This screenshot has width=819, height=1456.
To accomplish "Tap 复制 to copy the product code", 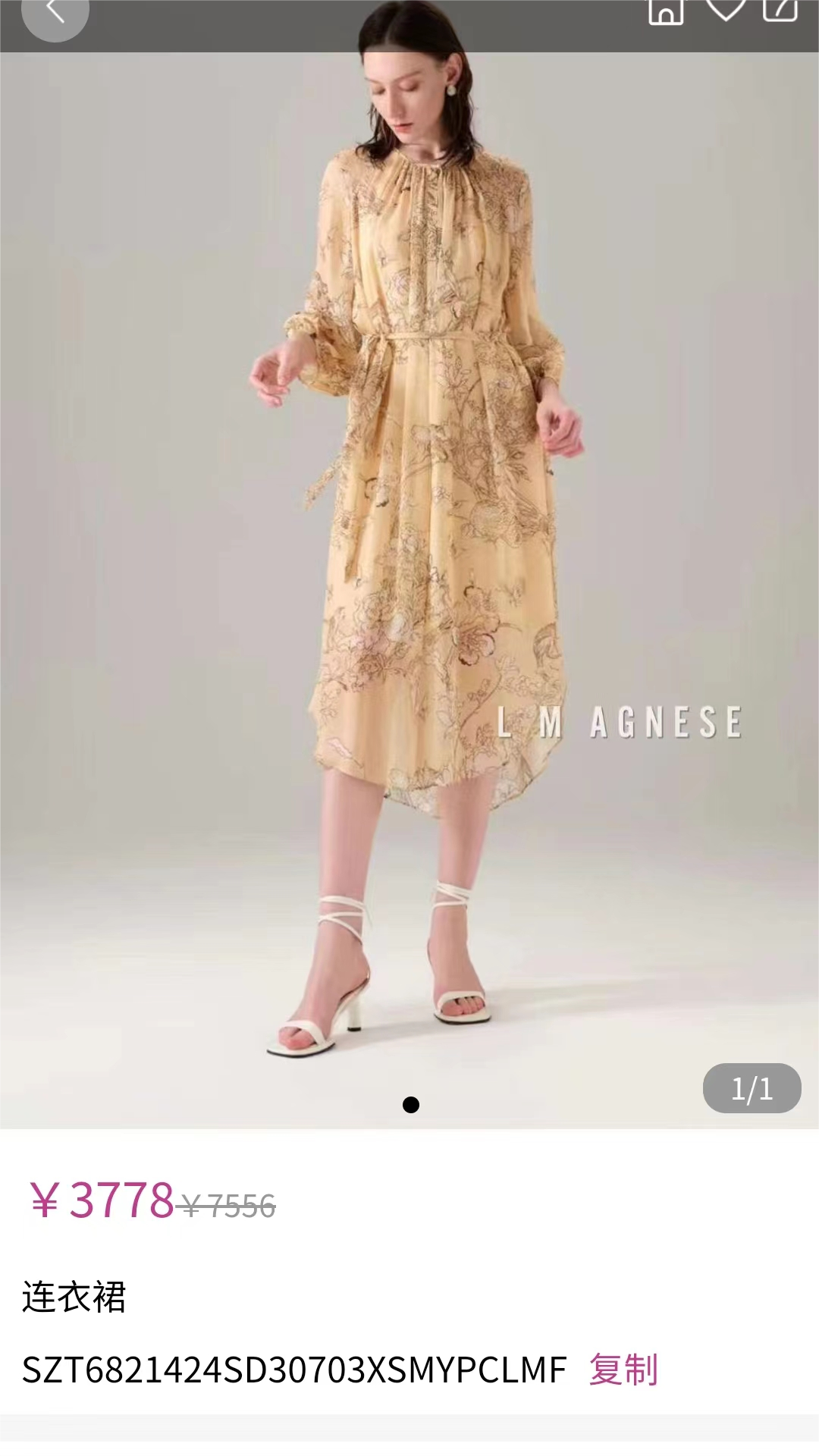I will [623, 1370].
